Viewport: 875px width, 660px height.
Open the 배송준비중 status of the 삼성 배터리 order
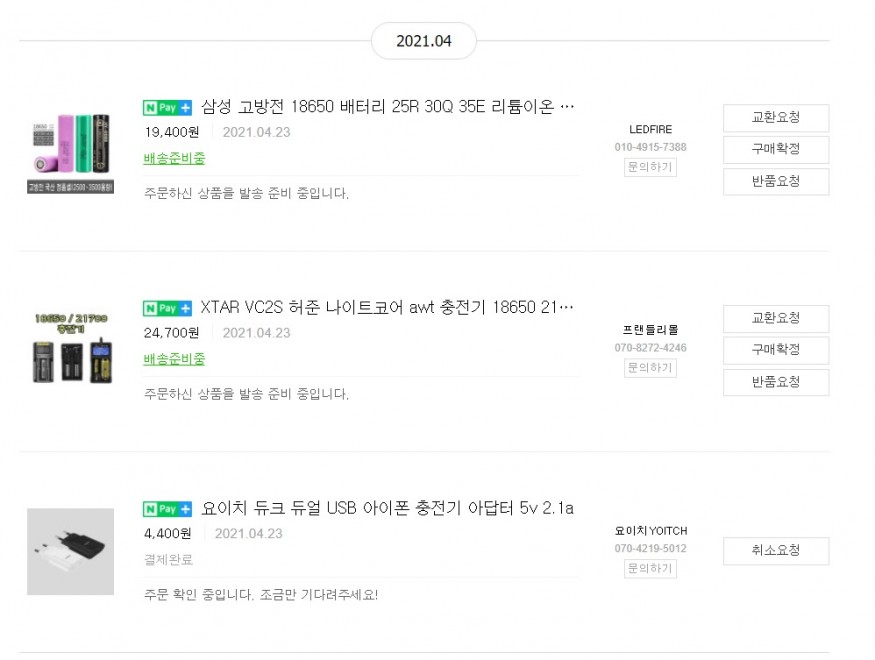tap(174, 158)
